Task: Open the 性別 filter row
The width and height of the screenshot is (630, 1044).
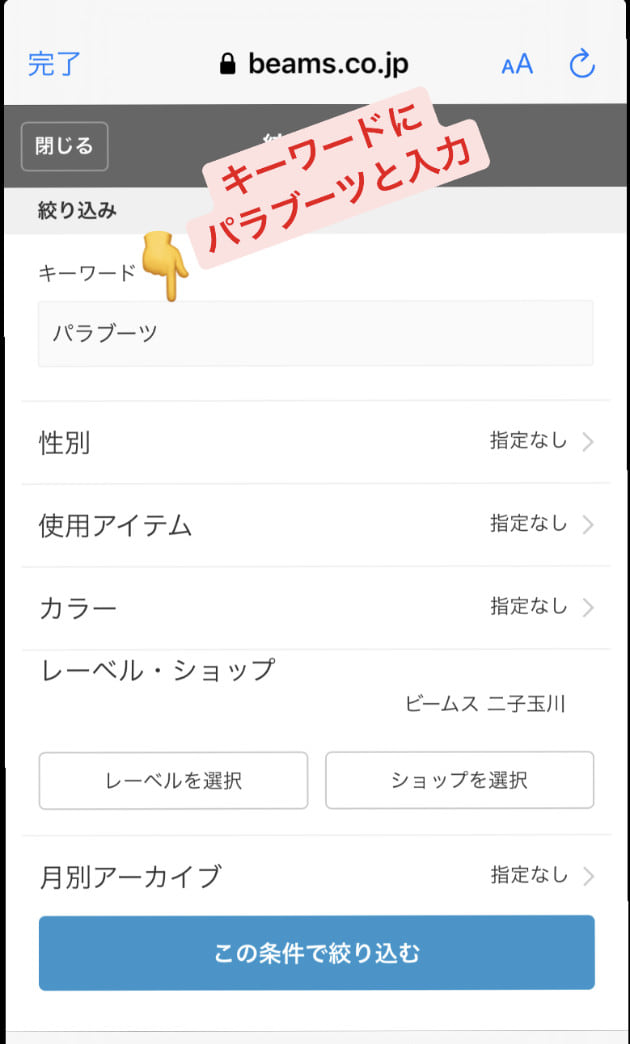Action: point(315,442)
